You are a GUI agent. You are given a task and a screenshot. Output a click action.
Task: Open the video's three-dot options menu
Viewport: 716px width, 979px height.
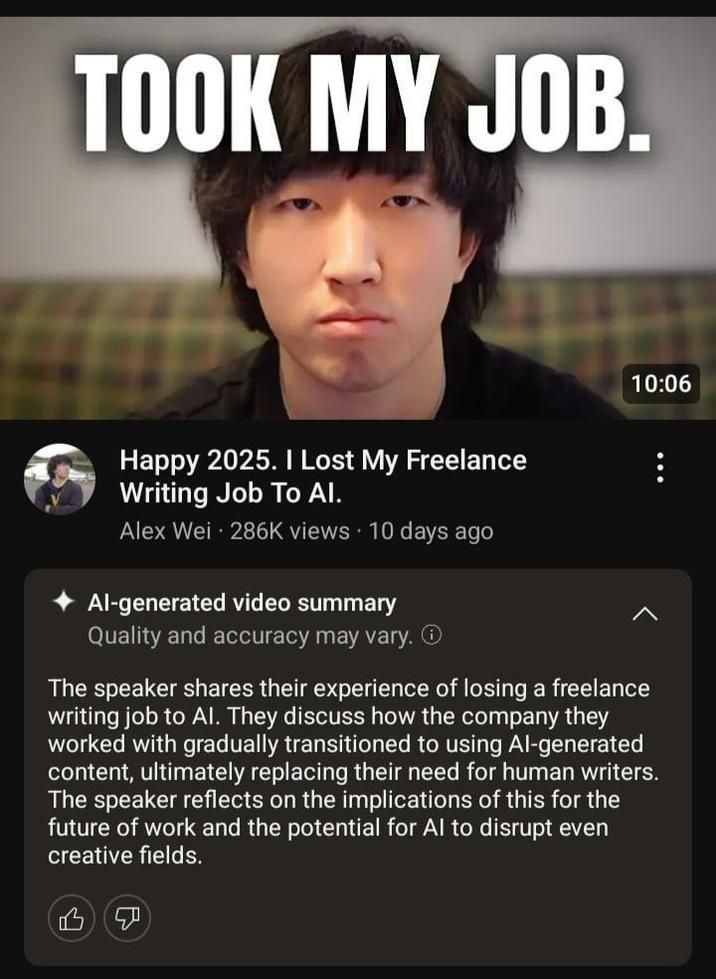point(658,468)
